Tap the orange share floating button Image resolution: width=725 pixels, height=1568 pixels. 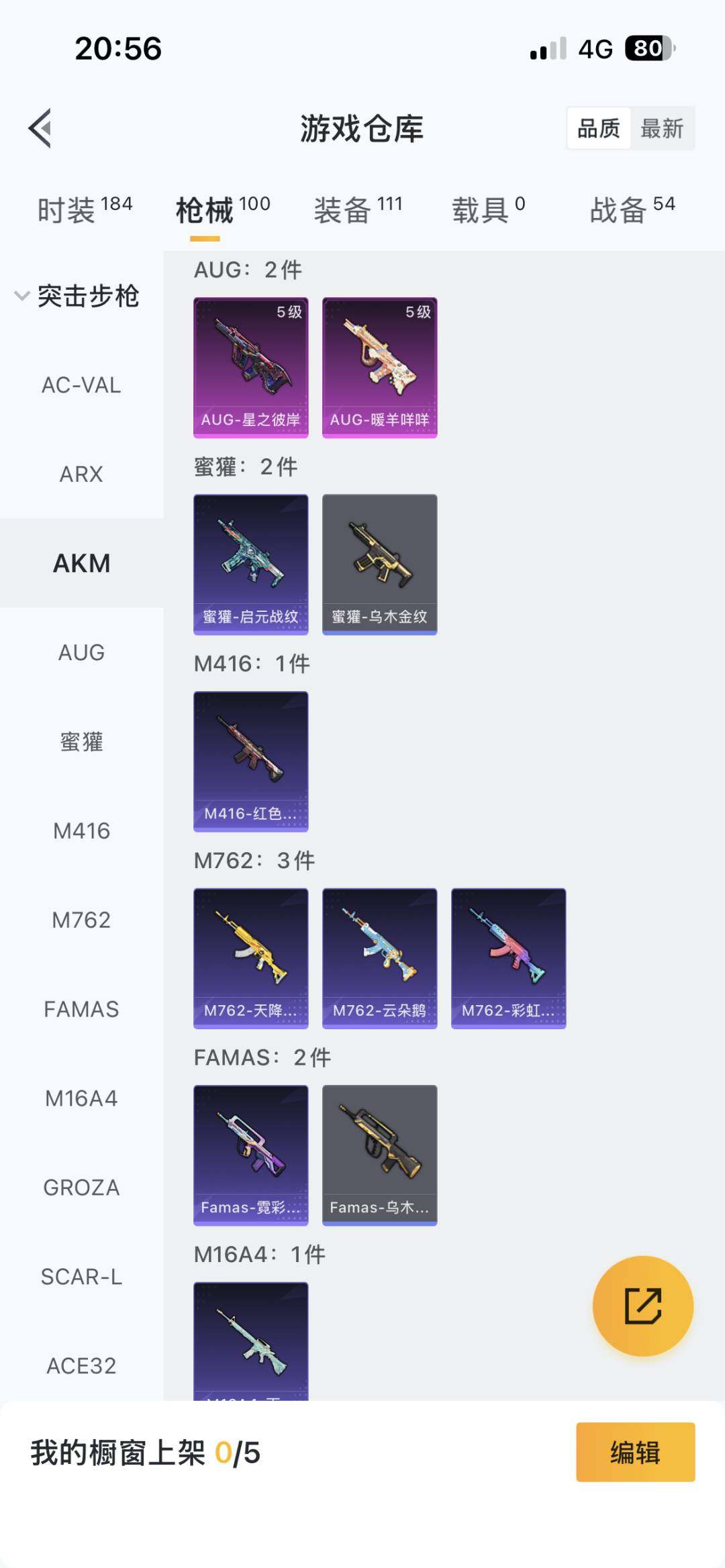(642, 1306)
